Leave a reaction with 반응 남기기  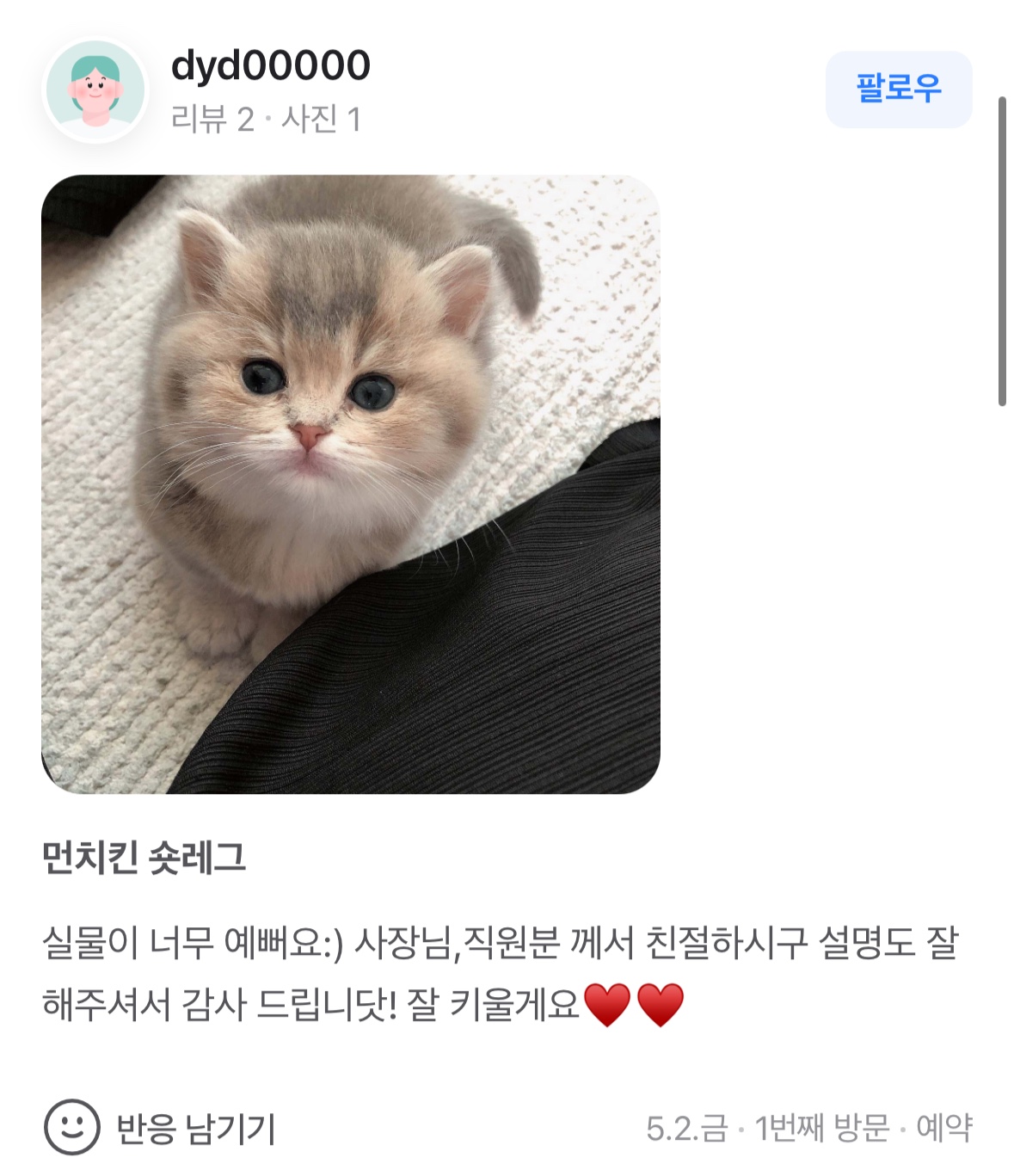[x=160, y=1128]
